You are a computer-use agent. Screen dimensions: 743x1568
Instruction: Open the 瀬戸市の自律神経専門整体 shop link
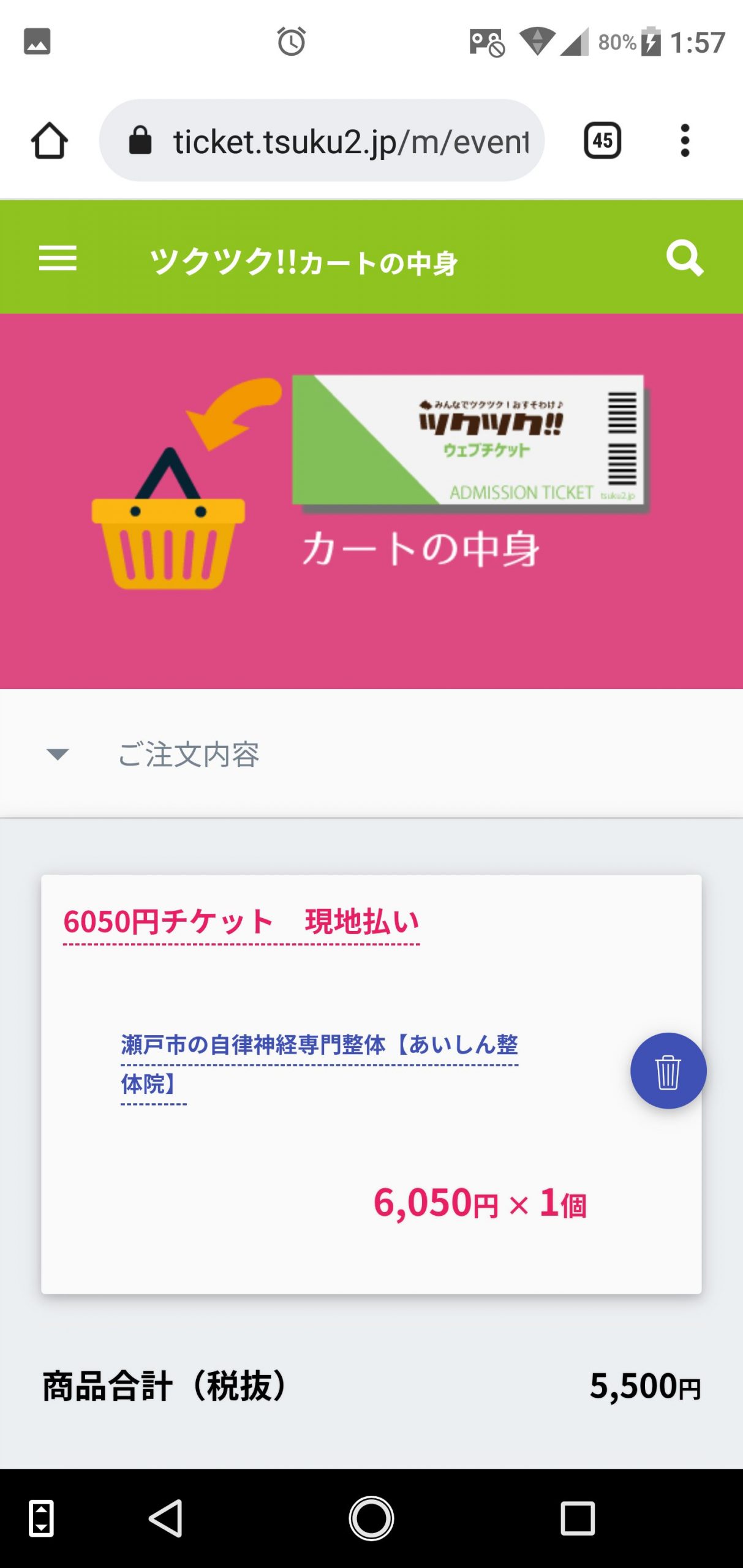(x=319, y=1045)
